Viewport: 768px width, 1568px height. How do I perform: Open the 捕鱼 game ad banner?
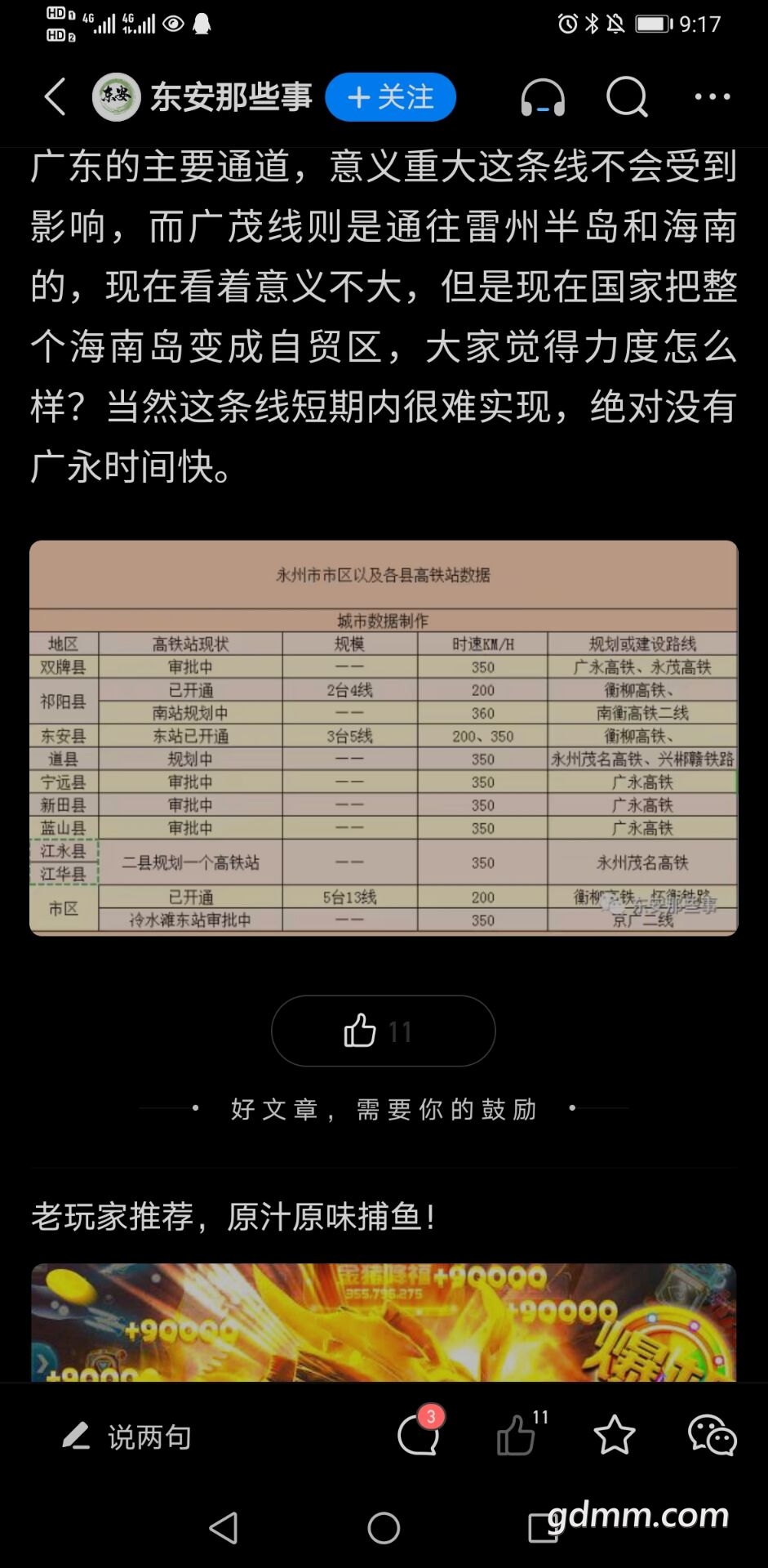coord(384,1322)
